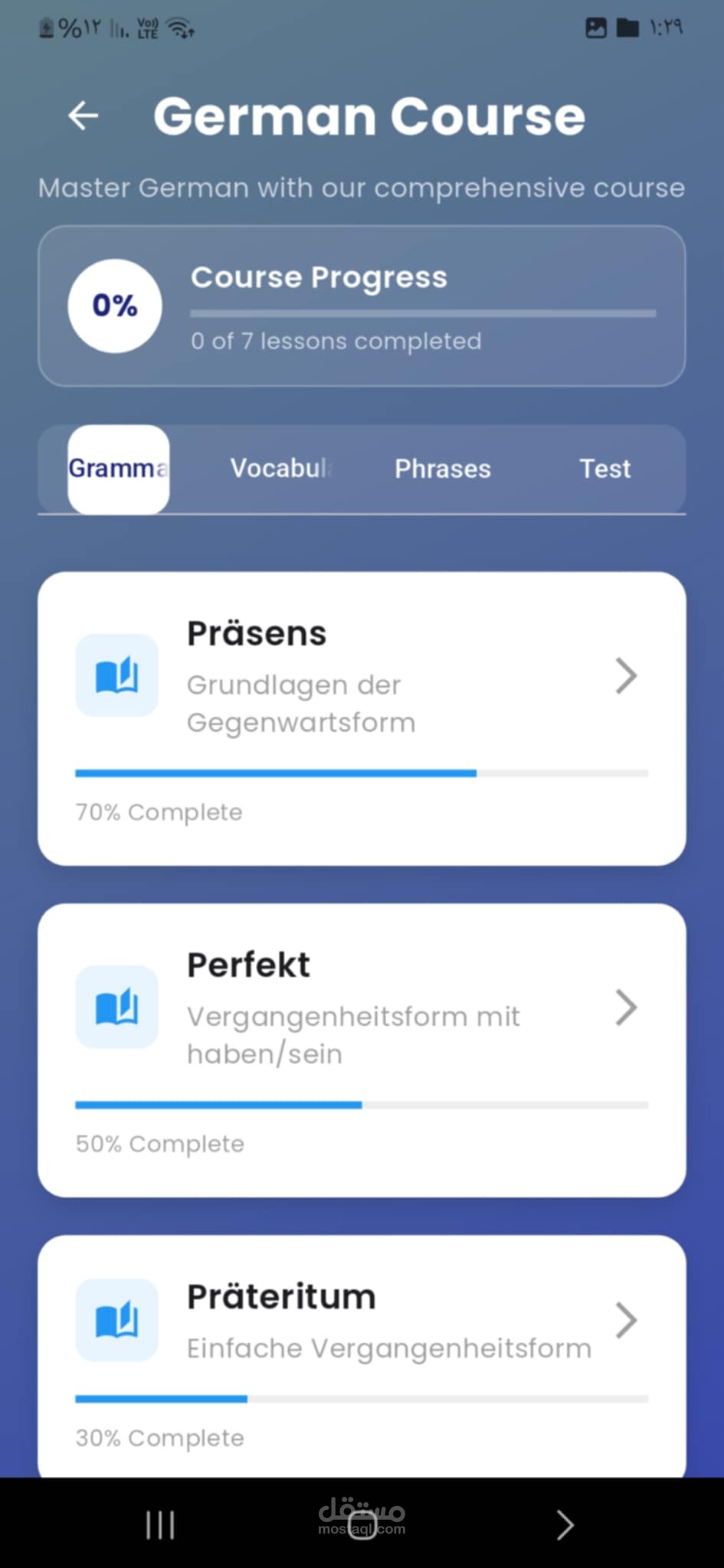Switch to the Phrases tab
The height and width of the screenshot is (1568, 724).
(442, 469)
